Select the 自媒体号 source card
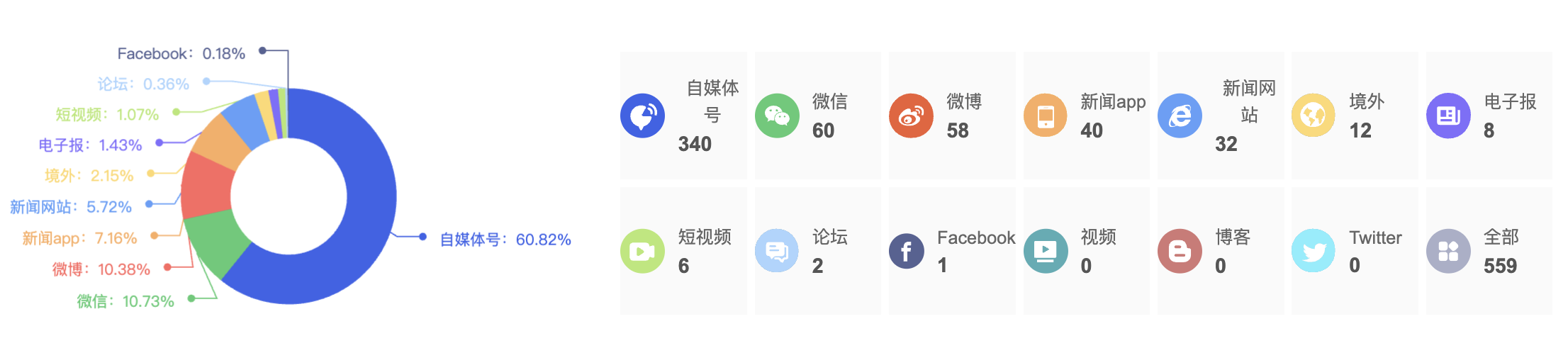Viewport: 1568px width, 353px height. coord(683,116)
